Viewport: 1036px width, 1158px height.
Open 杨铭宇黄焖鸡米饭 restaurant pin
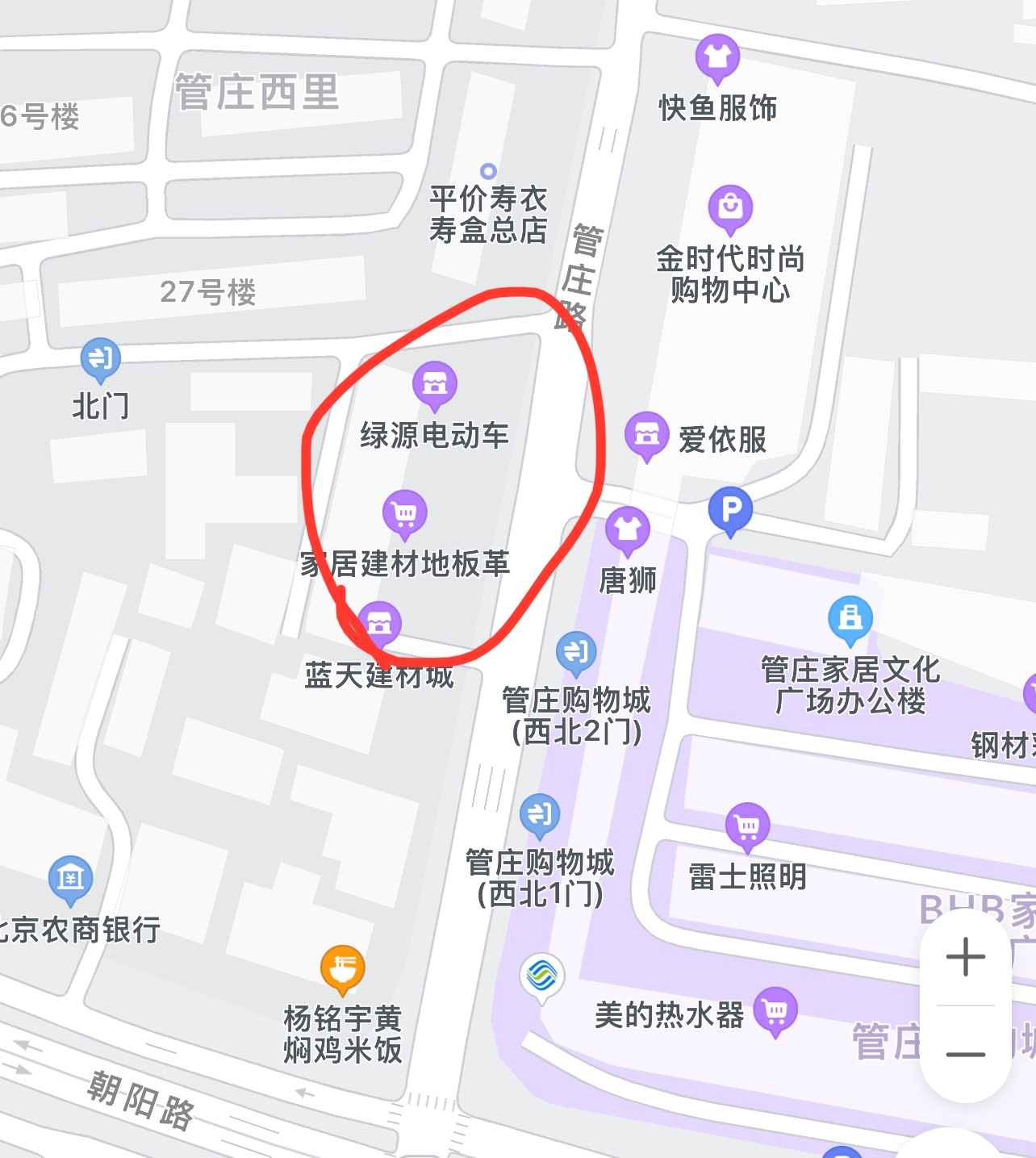tap(343, 968)
